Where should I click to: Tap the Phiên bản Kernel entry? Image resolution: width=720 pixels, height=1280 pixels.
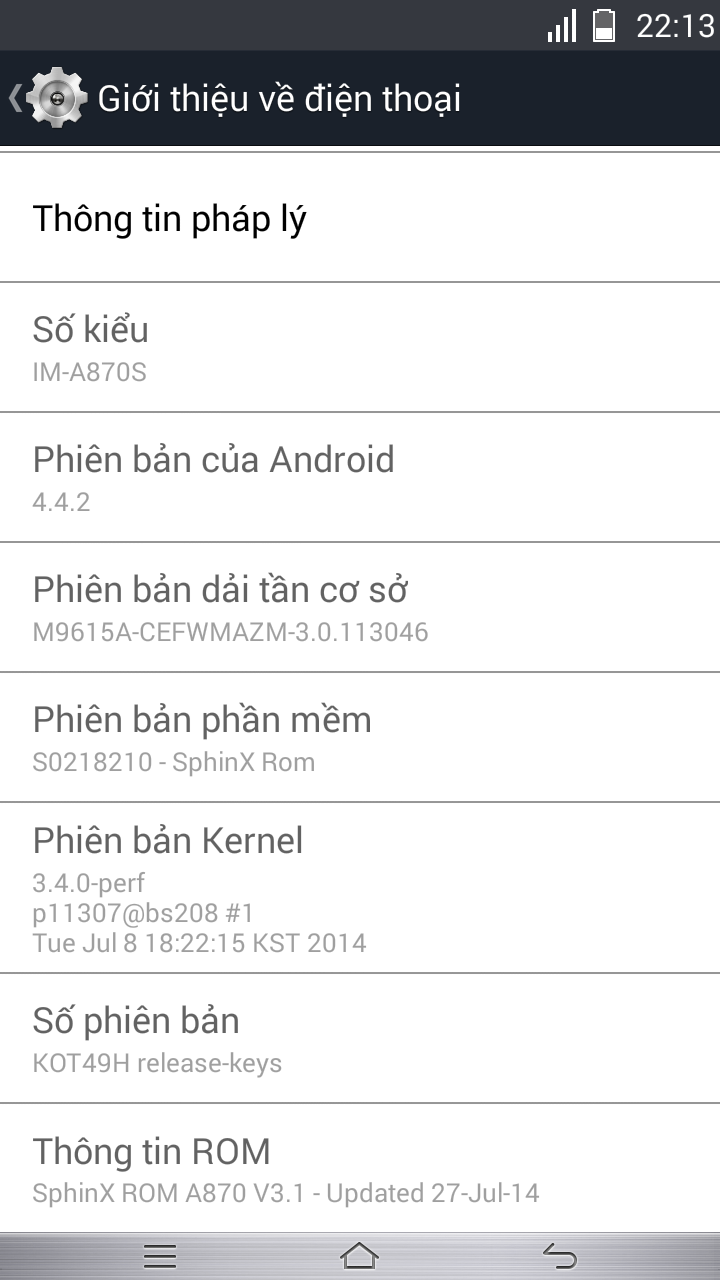tap(360, 887)
